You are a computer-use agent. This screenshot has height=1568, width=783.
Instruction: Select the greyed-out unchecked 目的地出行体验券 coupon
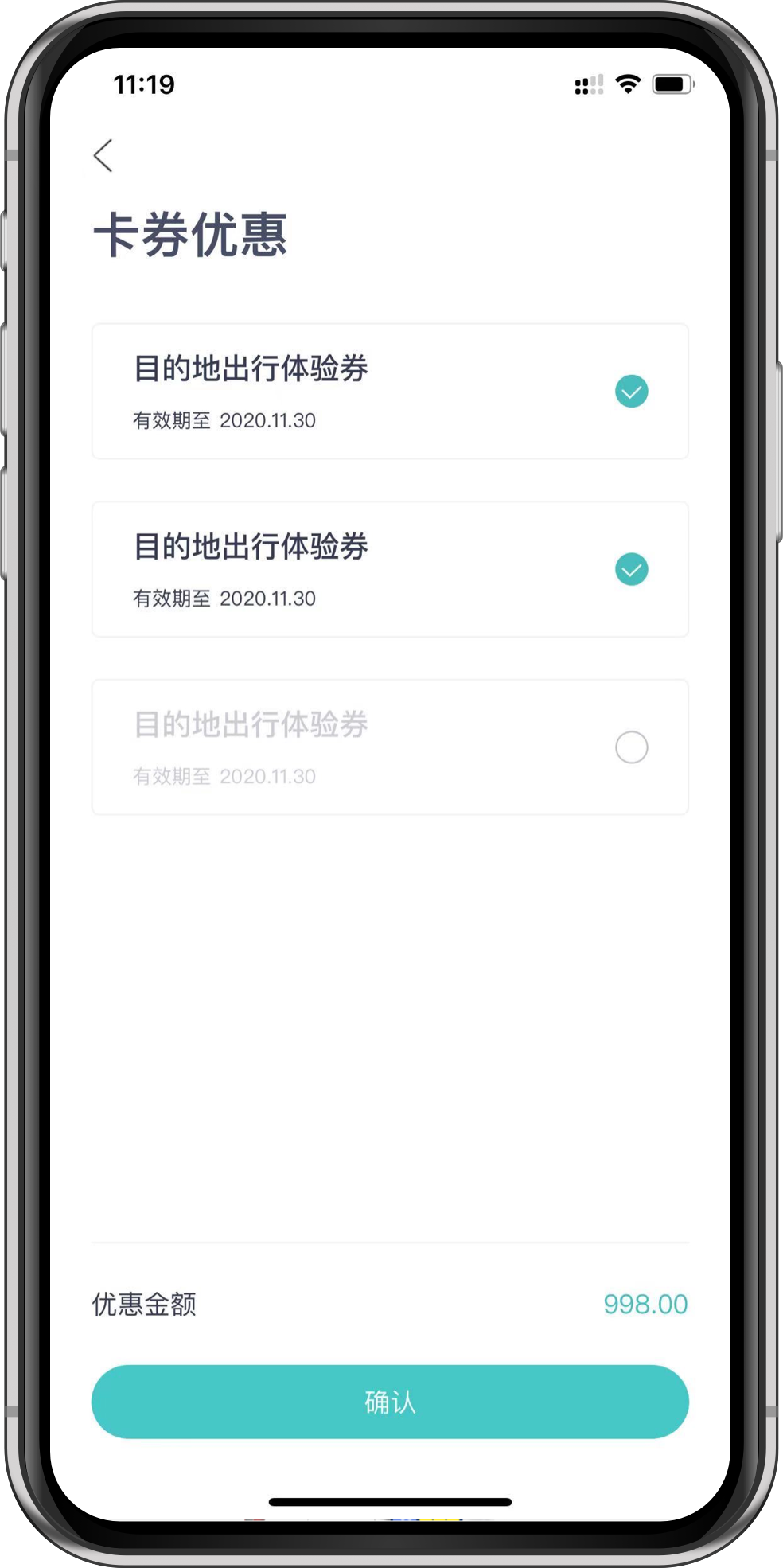tap(631, 747)
